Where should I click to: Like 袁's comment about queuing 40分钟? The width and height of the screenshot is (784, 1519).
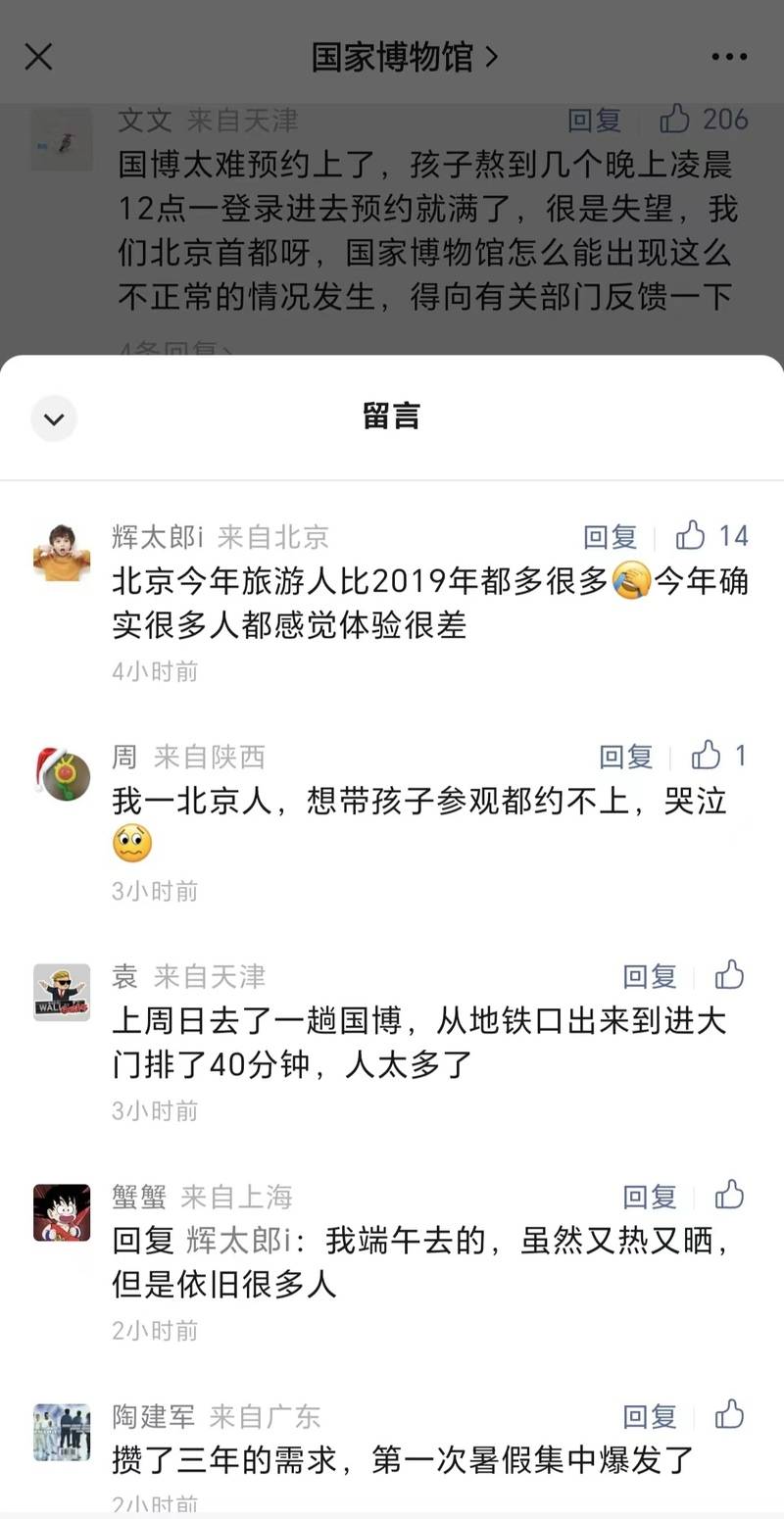coord(730,975)
